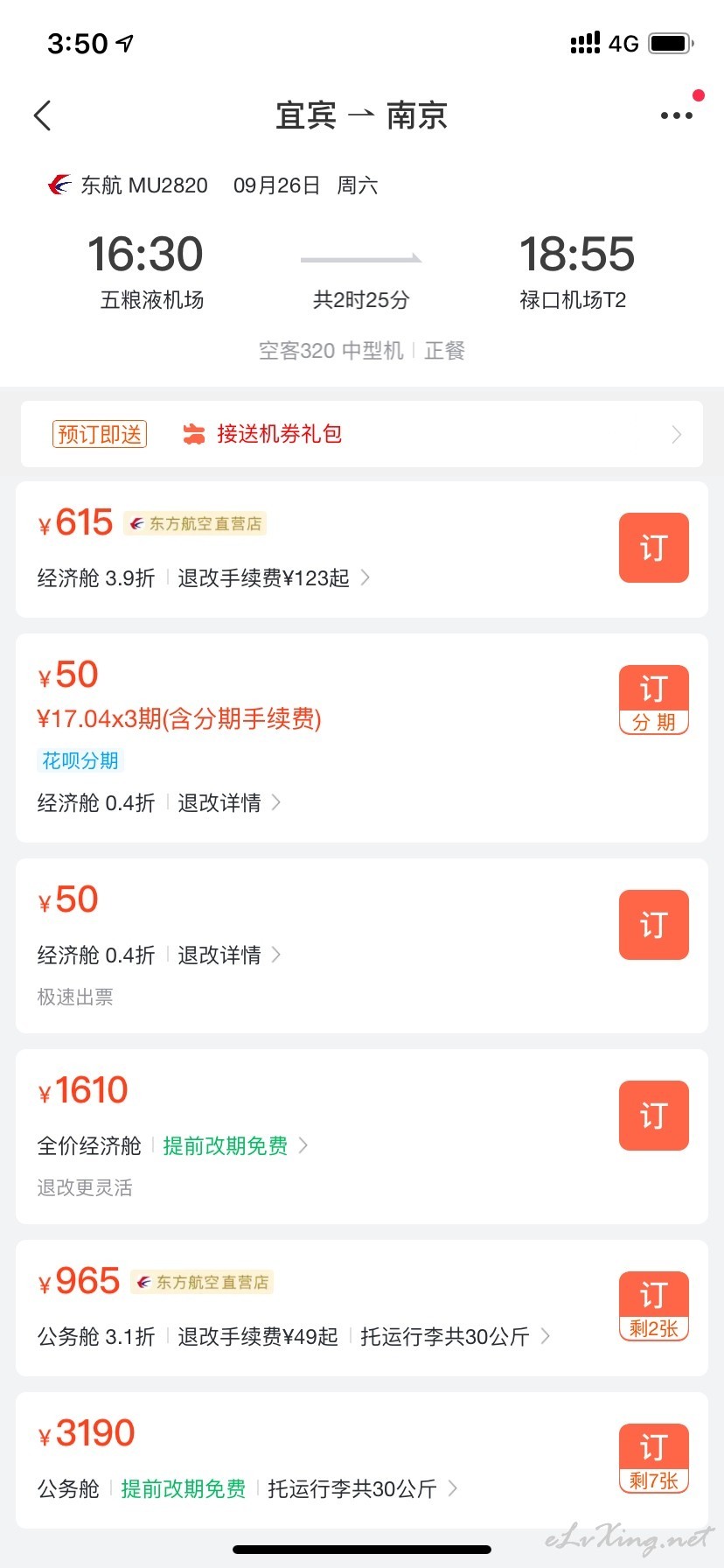View 退改手续费¥49起 details for ¥965 fare

[258, 1336]
